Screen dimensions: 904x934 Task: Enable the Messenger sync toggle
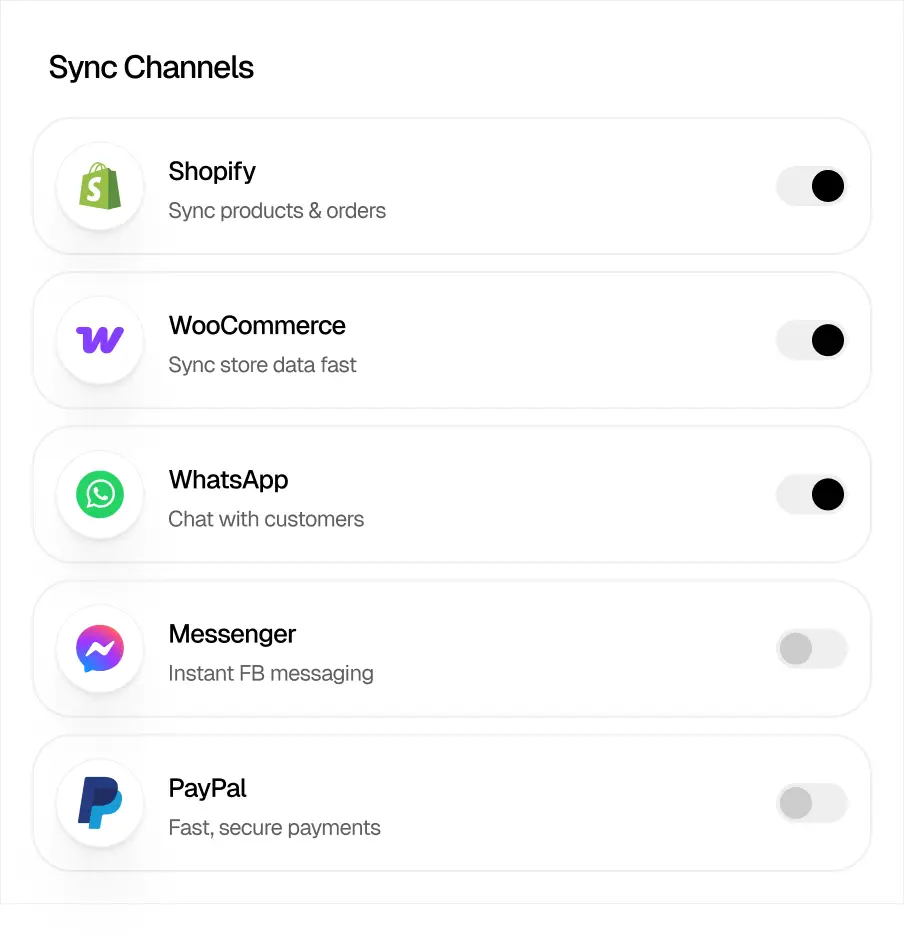click(x=811, y=649)
